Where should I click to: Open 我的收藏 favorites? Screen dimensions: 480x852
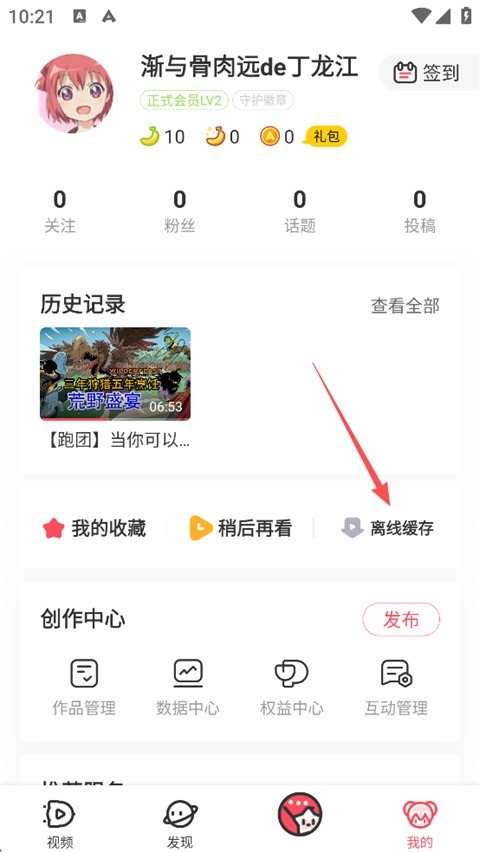[94, 528]
